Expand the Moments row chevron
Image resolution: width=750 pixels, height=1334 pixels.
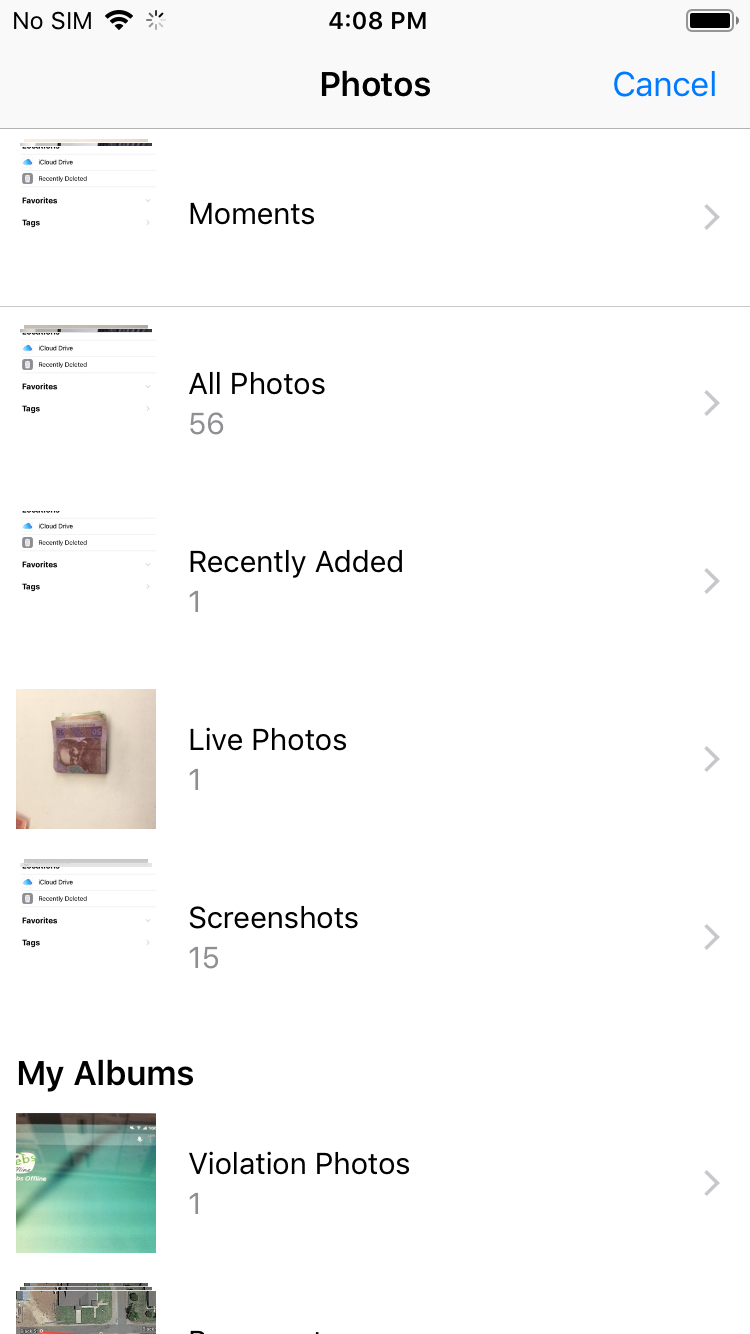pos(711,217)
